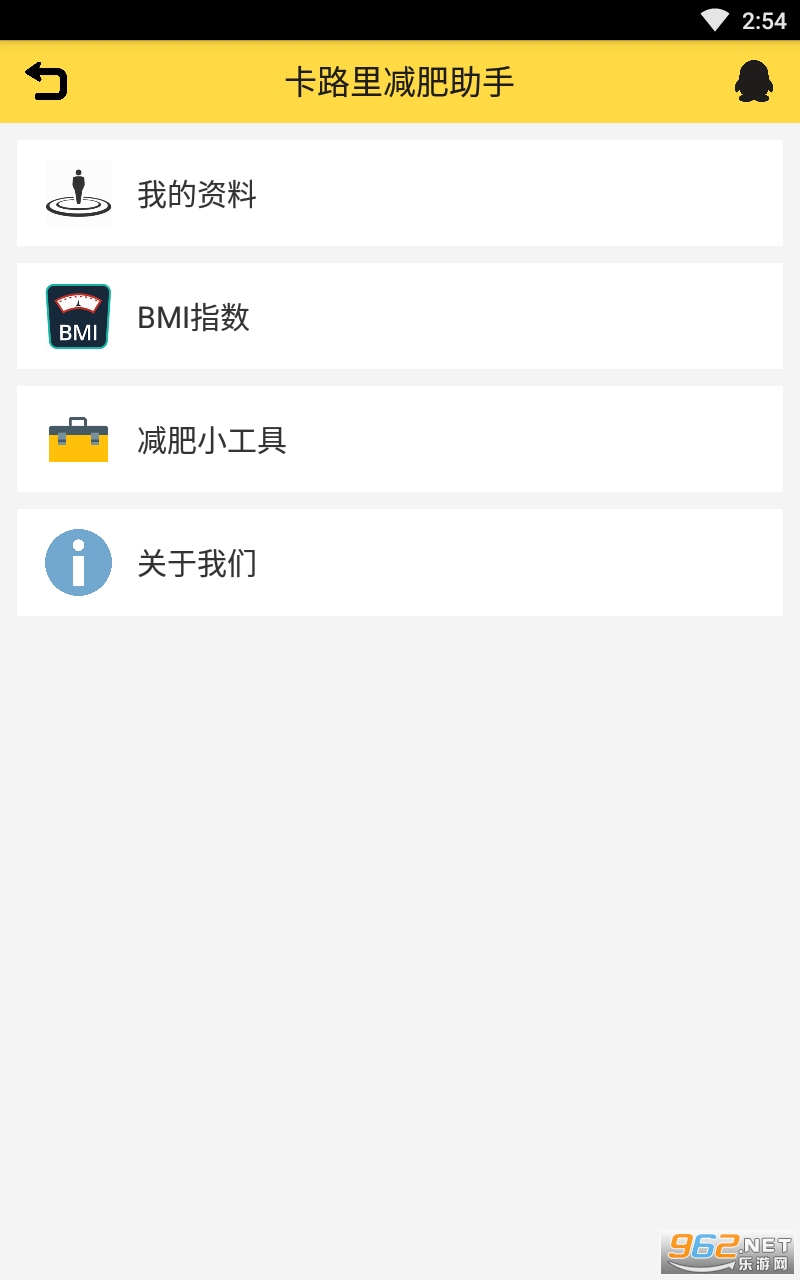Select 减肥小工具 (weight loss tools)
Viewport: 800px width, 1280px height.
(399, 439)
